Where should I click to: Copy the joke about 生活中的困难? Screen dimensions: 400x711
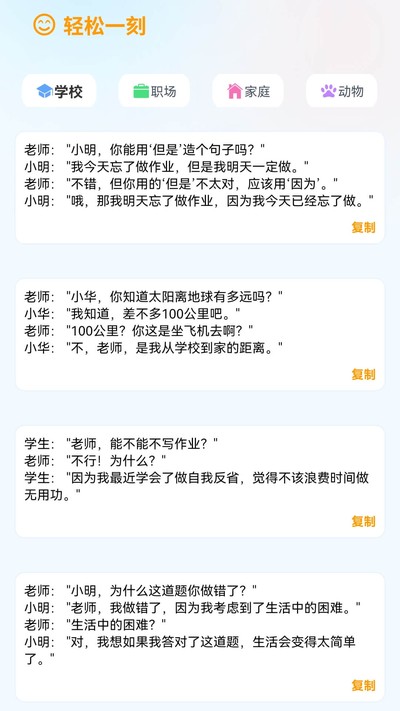pos(363,685)
